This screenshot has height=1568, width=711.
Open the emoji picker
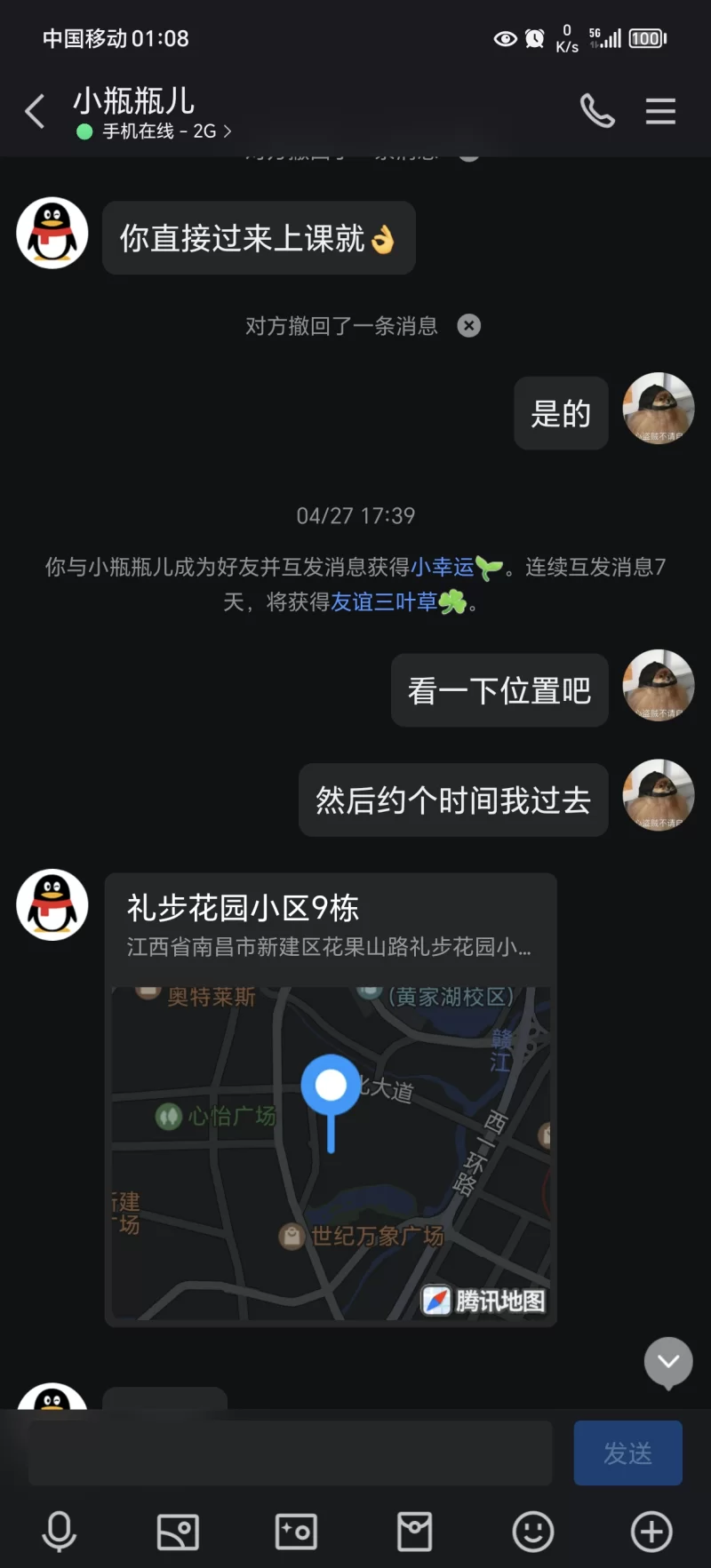[x=533, y=1532]
